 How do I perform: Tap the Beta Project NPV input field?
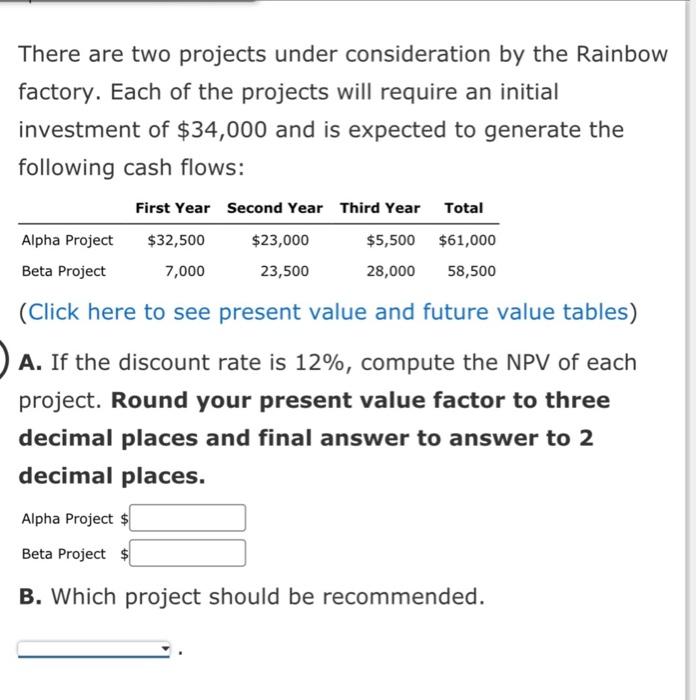pyautogui.click(x=188, y=553)
